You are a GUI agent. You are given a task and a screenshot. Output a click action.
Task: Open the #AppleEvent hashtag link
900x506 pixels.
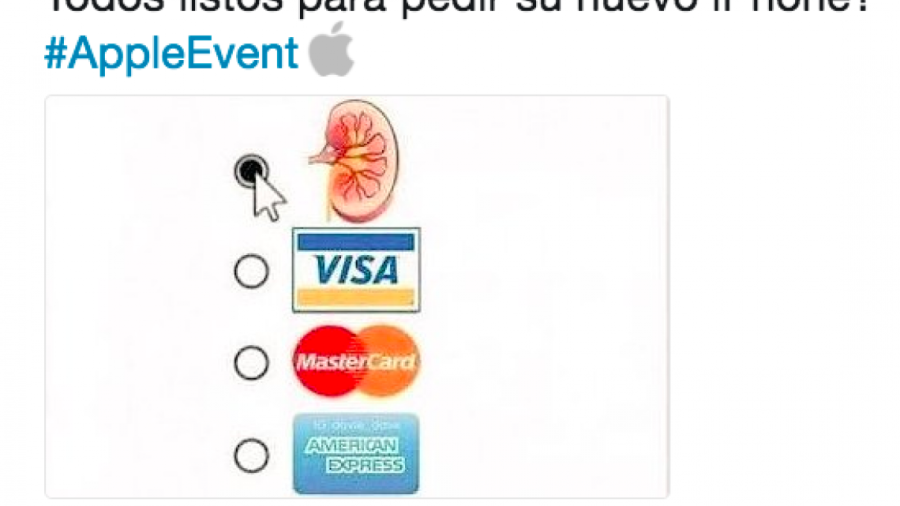pos(171,55)
